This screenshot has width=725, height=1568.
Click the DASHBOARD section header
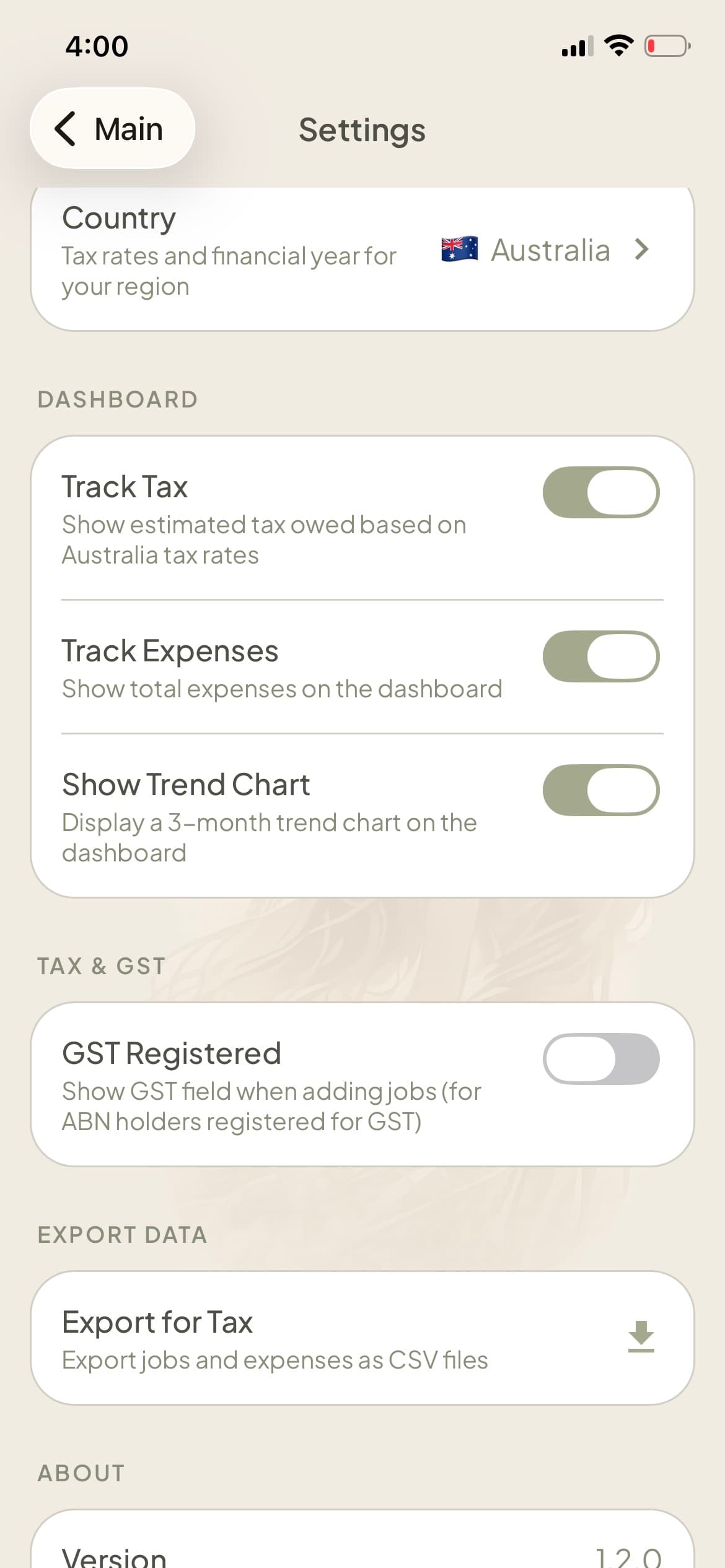click(117, 399)
